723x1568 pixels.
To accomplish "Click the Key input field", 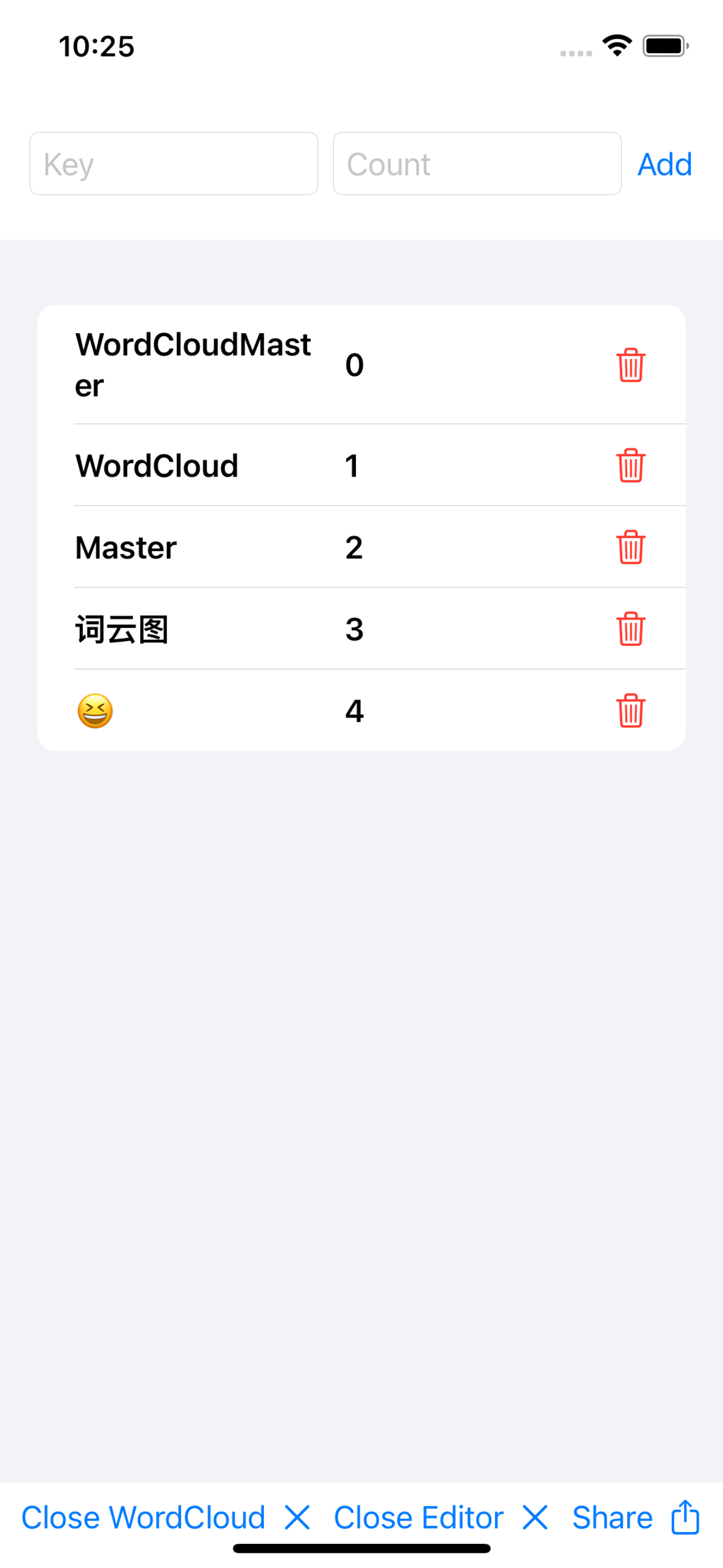I will (173, 164).
